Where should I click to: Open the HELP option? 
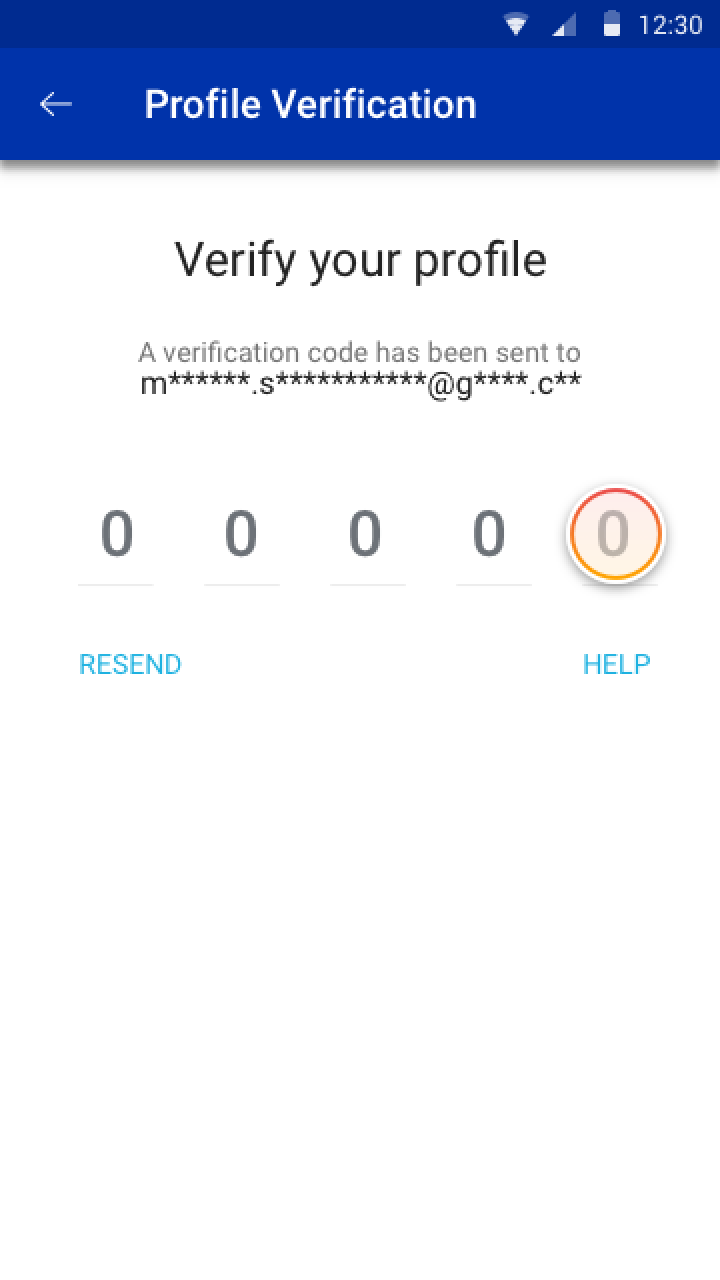coord(616,665)
